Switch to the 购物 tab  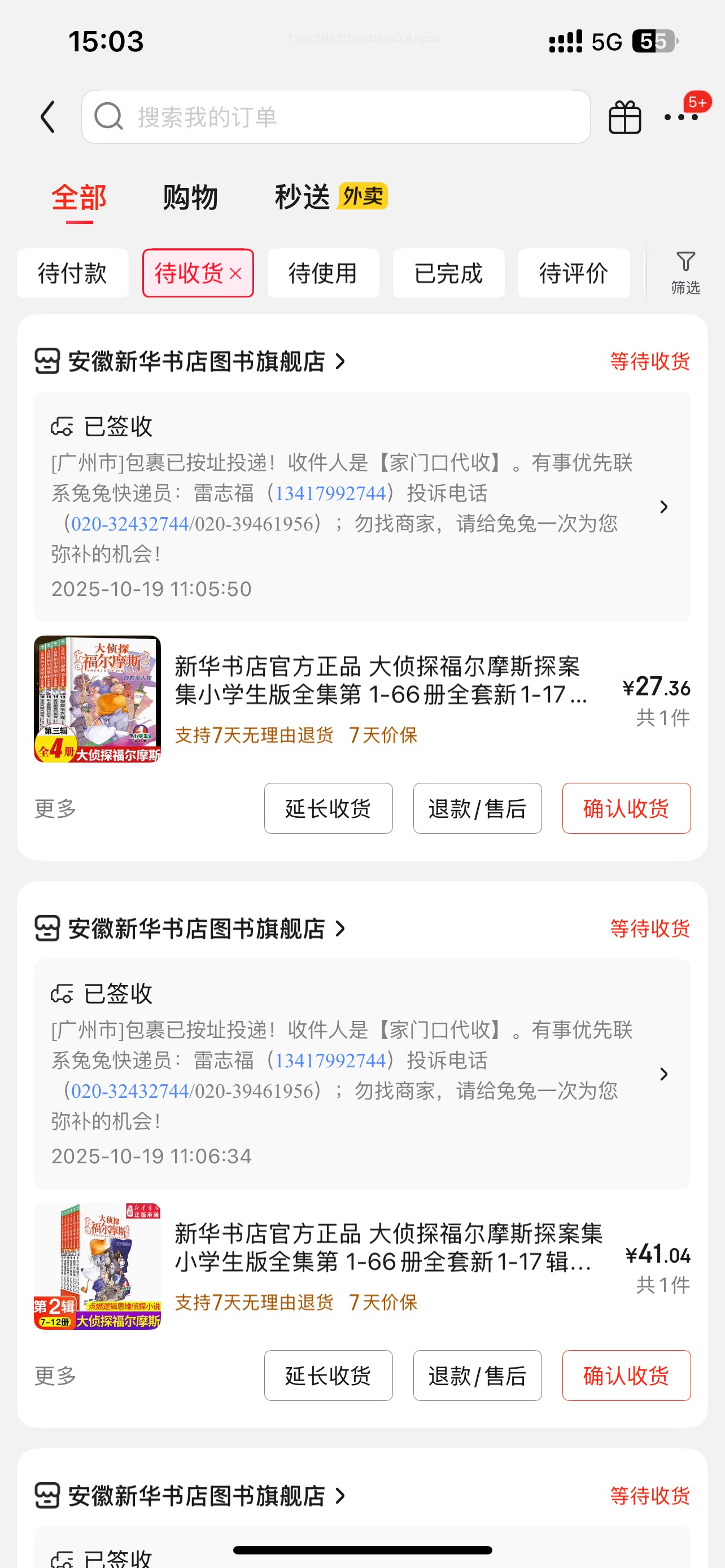click(x=190, y=197)
